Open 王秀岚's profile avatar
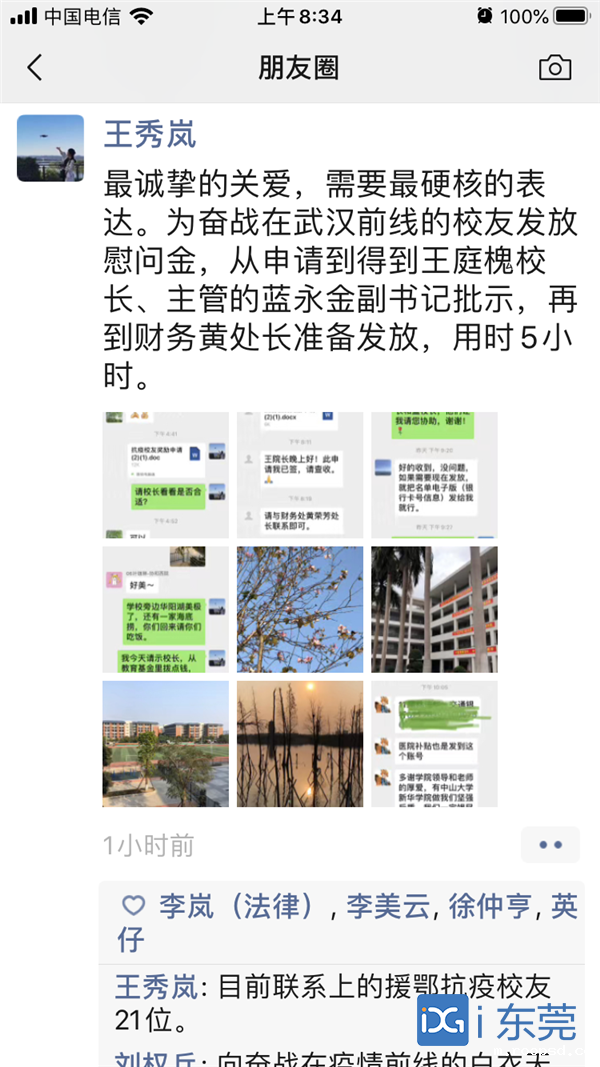This screenshot has height=1067, width=600. (x=50, y=148)
